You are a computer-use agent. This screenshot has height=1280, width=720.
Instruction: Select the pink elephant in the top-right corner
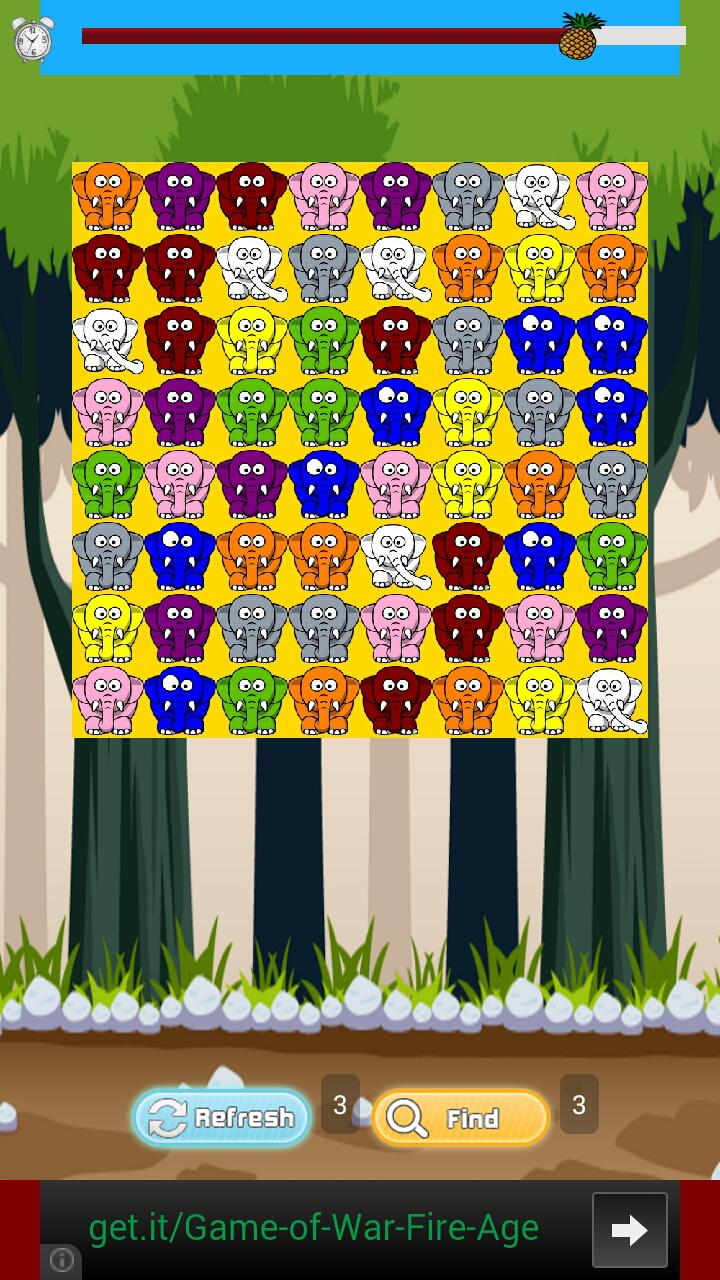(612, 197)
